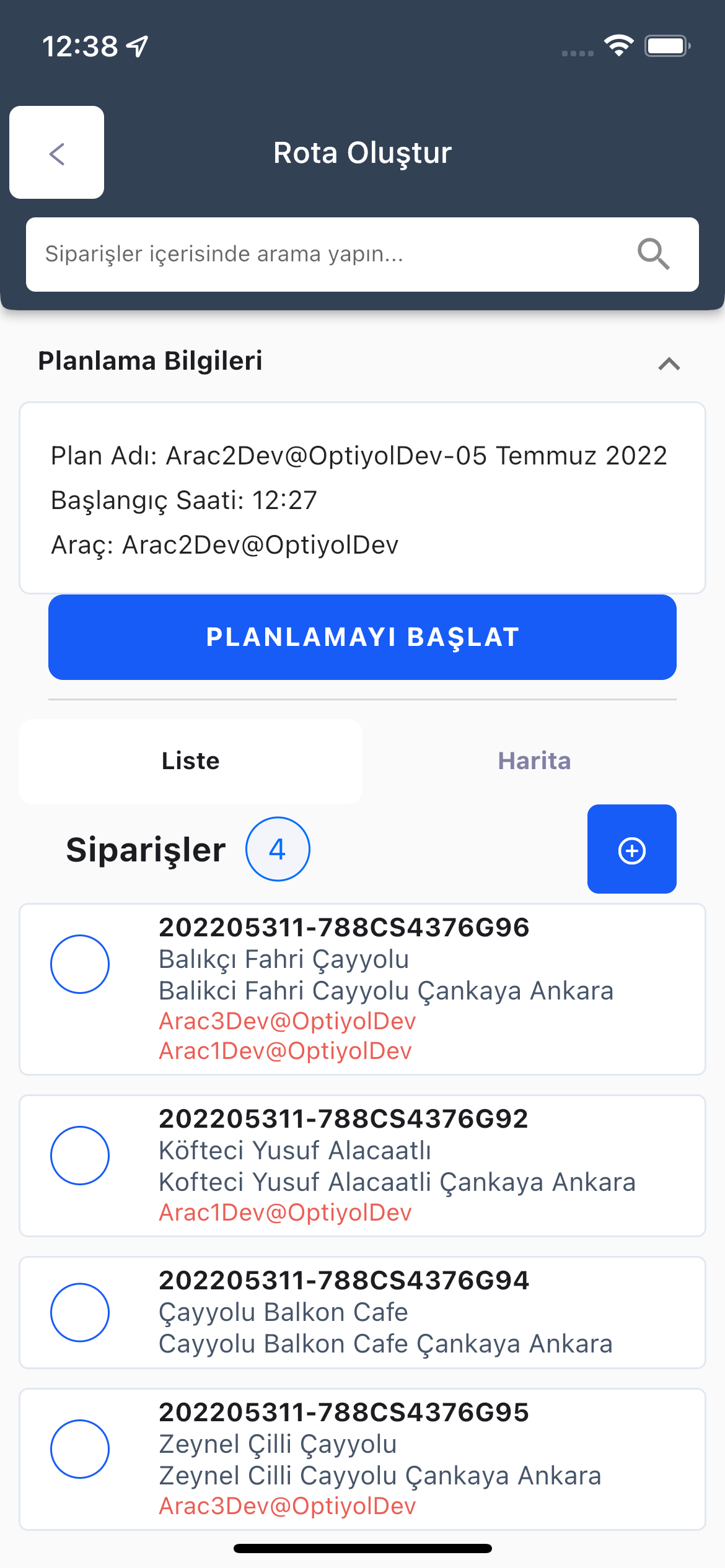Collapse the Planlama Bilgileri section
Image resolution: width=725 pixels, height=1568 pixels.
669,364
